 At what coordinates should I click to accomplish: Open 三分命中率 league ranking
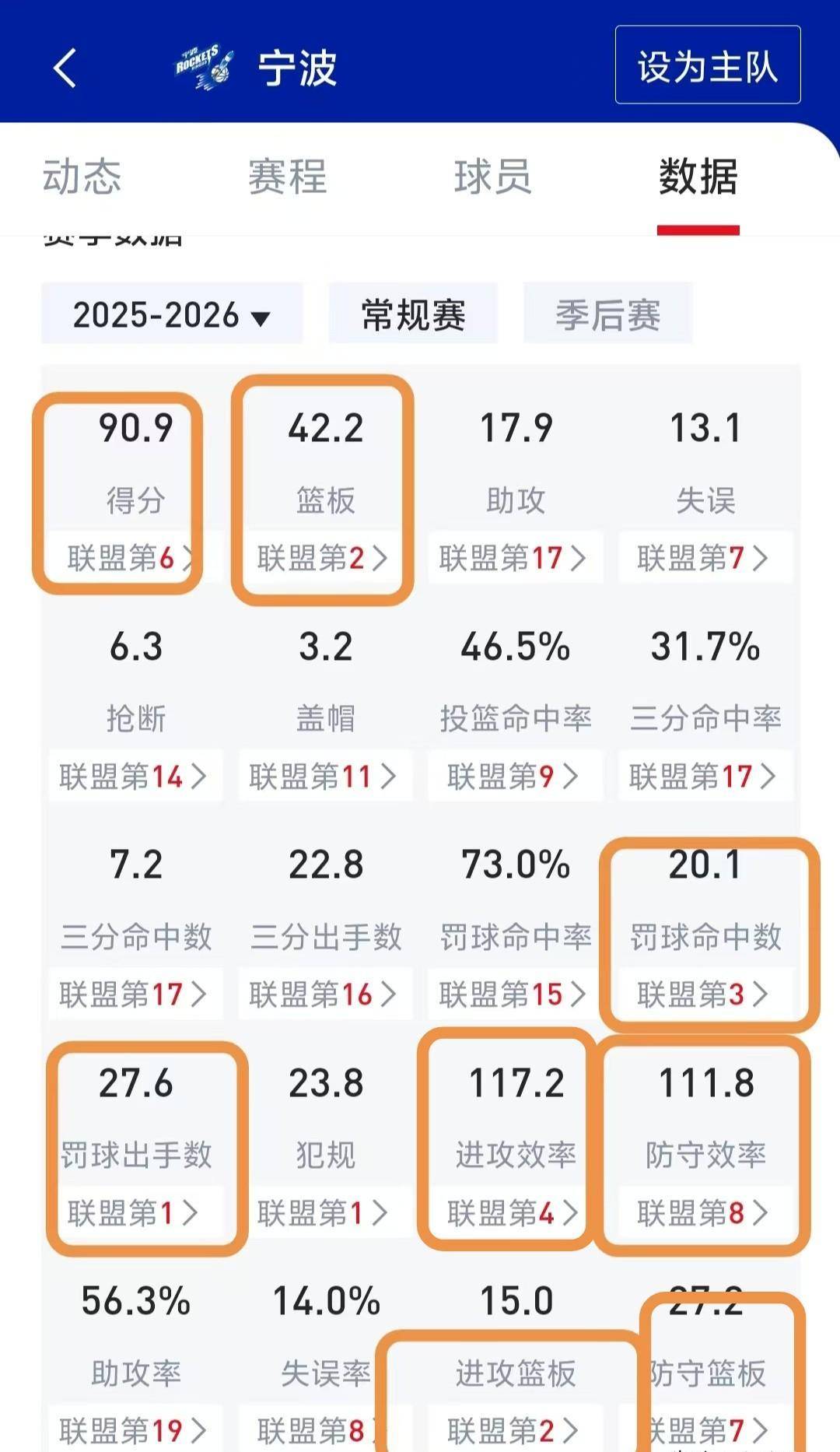[705, 776]
